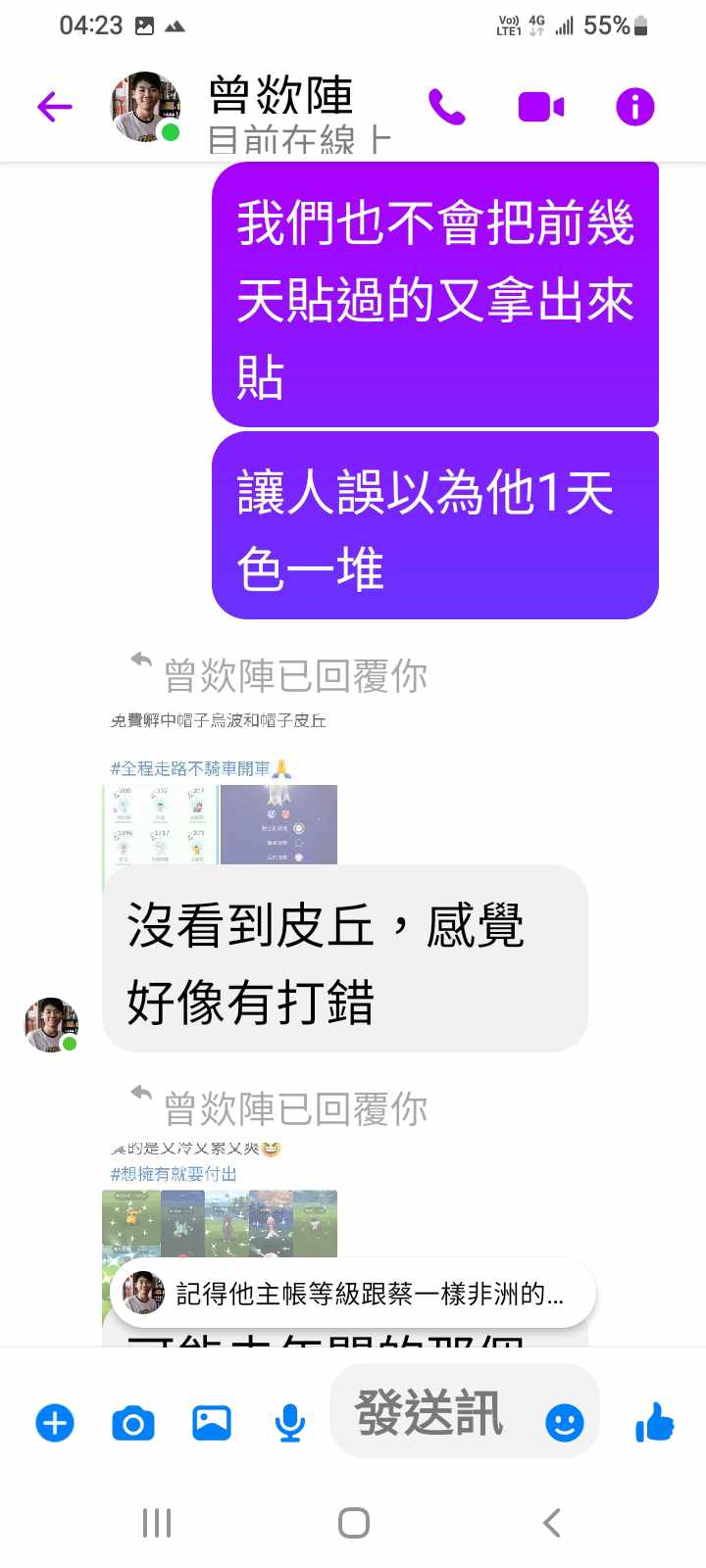Open the camera to take a photo

[133, 1422]
